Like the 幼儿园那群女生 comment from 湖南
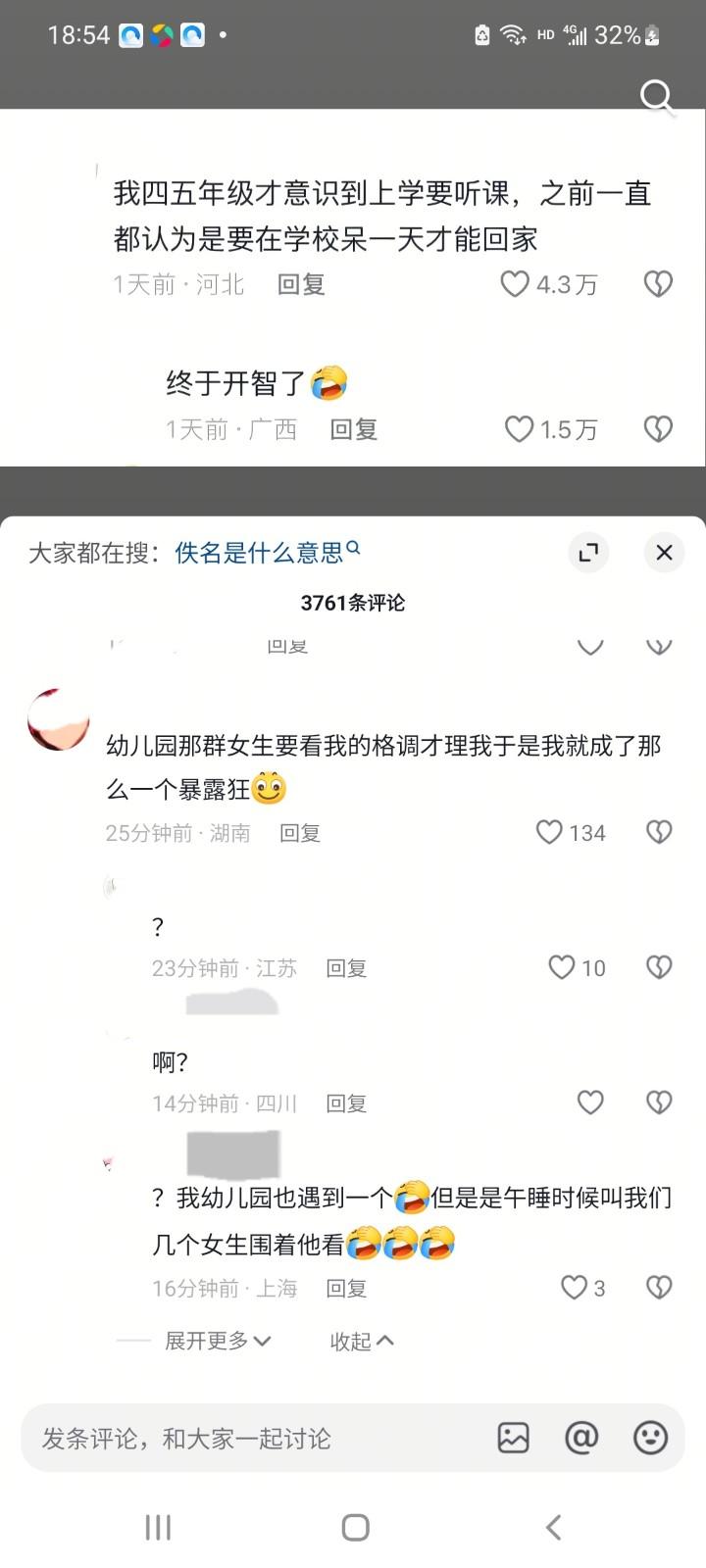This screenshot has width=706, height=1568. 550,832
